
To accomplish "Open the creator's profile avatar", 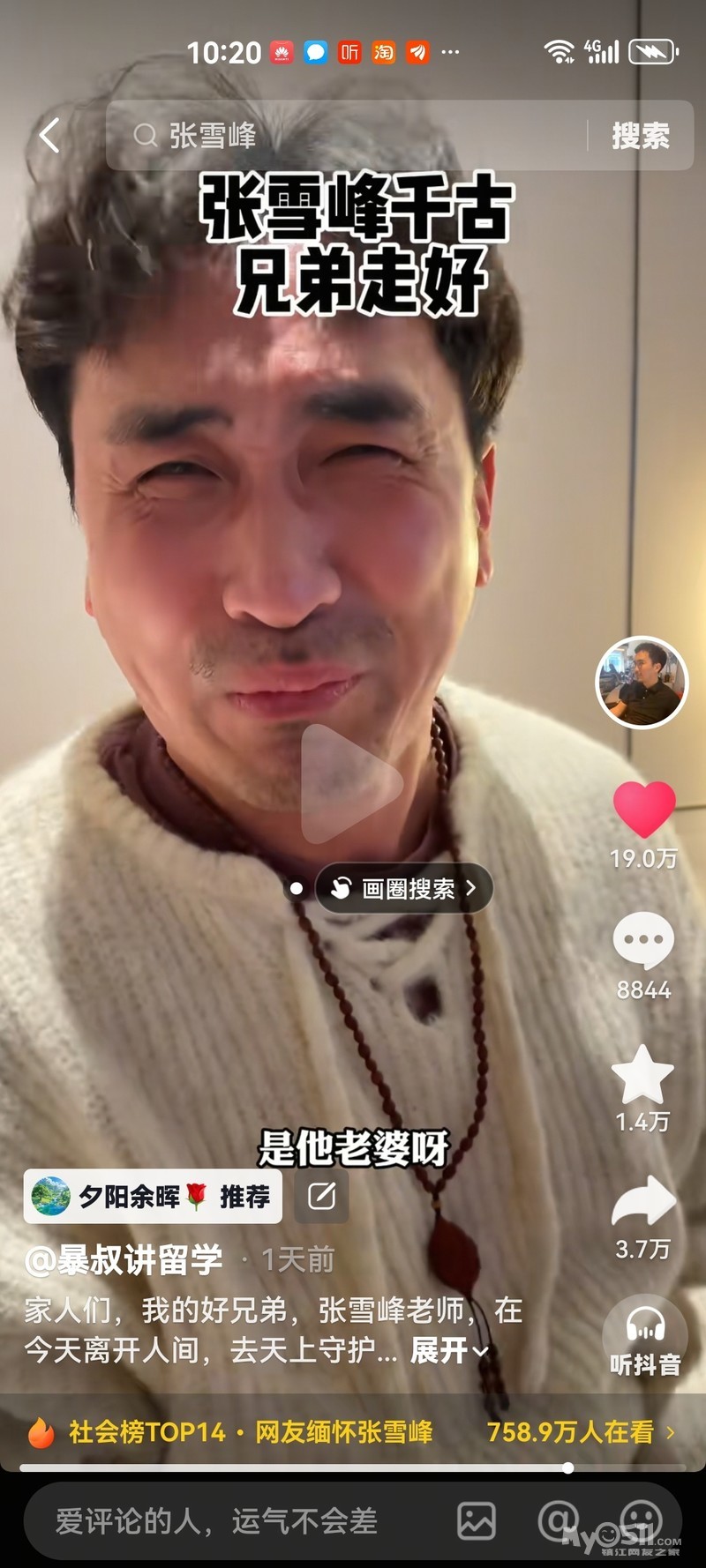I will pyautogui.click(x=642, y=682).
